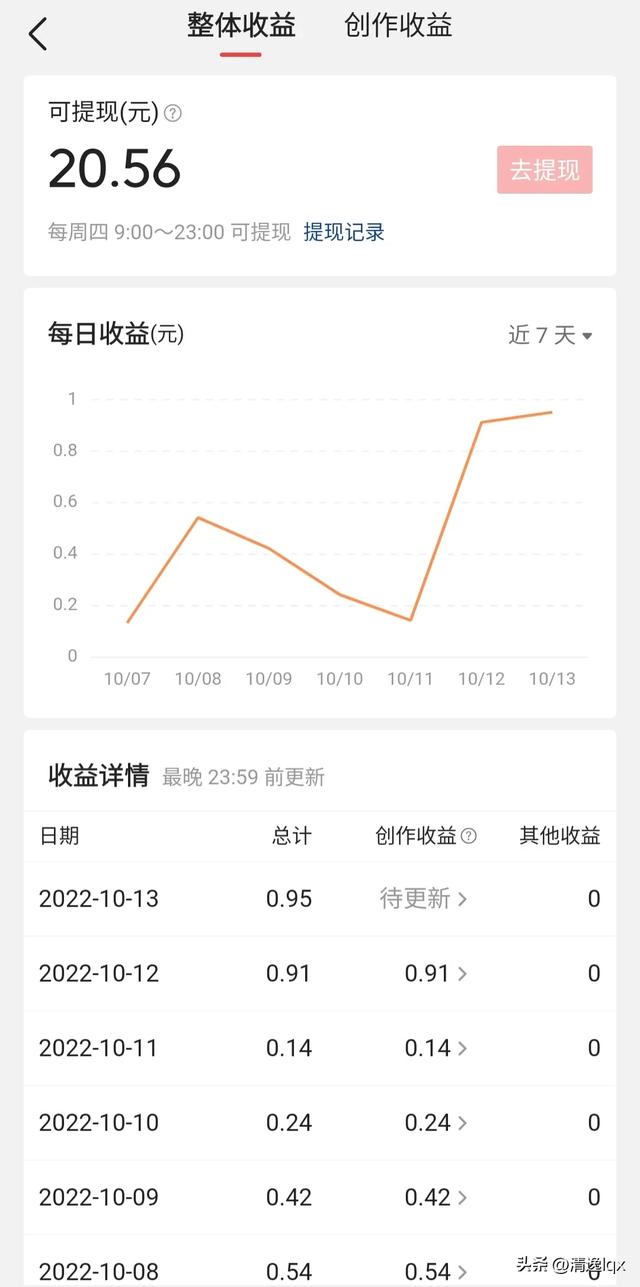The height and width of the screenshot is (1287, 640).
Task: Open help icon next to 可提现(元)
Action: pos(173,113)
